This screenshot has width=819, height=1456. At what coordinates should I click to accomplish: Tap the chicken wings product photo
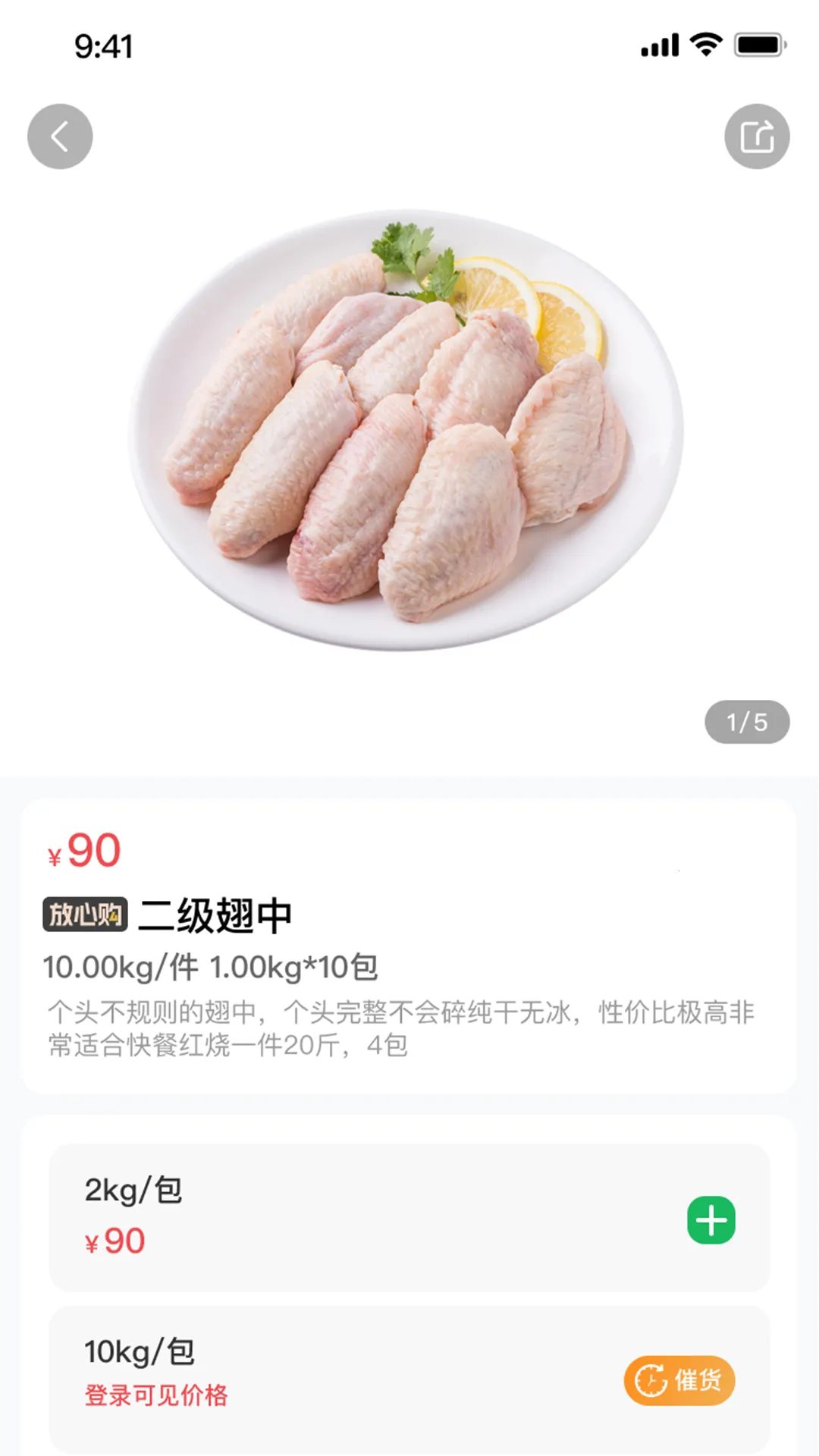pyautogui.click(x=409, y=432)
